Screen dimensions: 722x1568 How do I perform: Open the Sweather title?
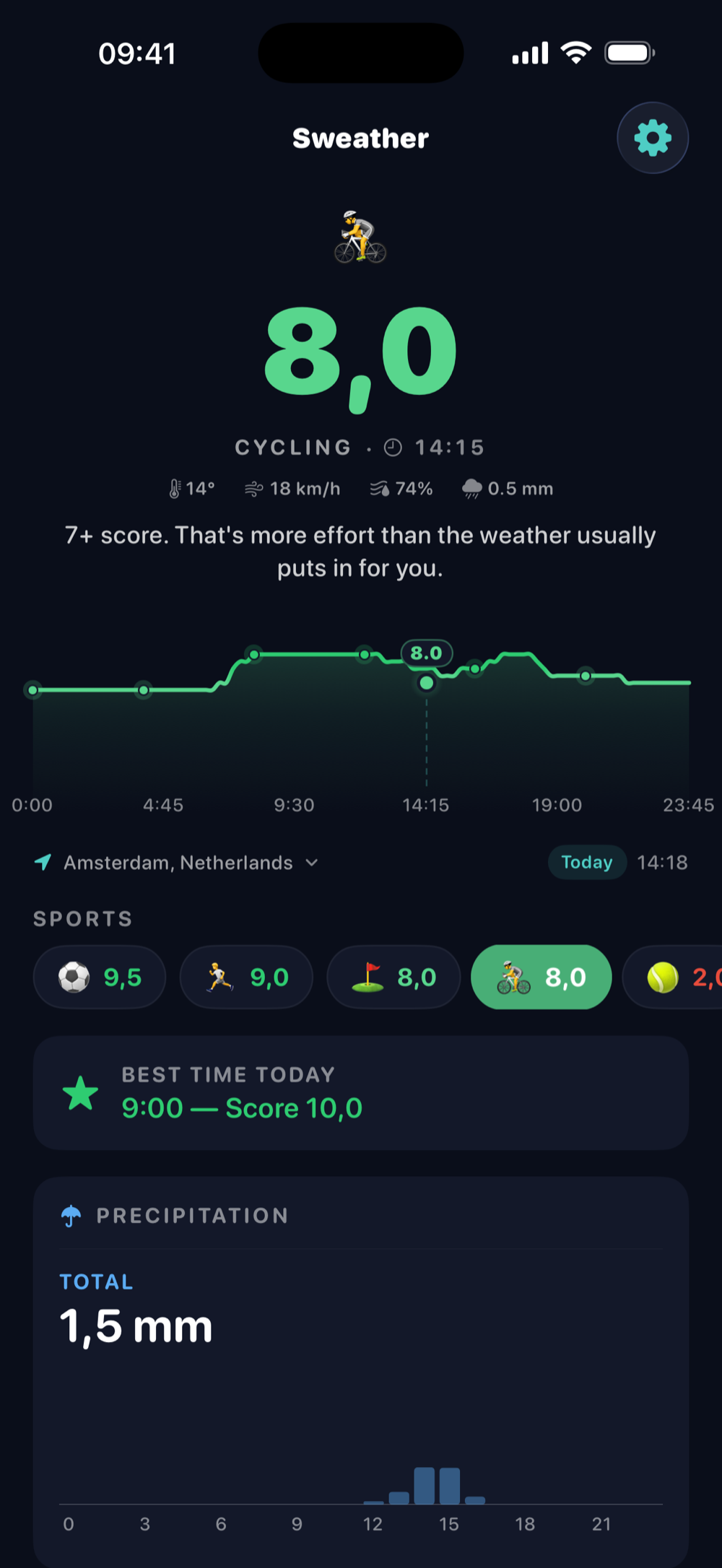click(360, 138)
